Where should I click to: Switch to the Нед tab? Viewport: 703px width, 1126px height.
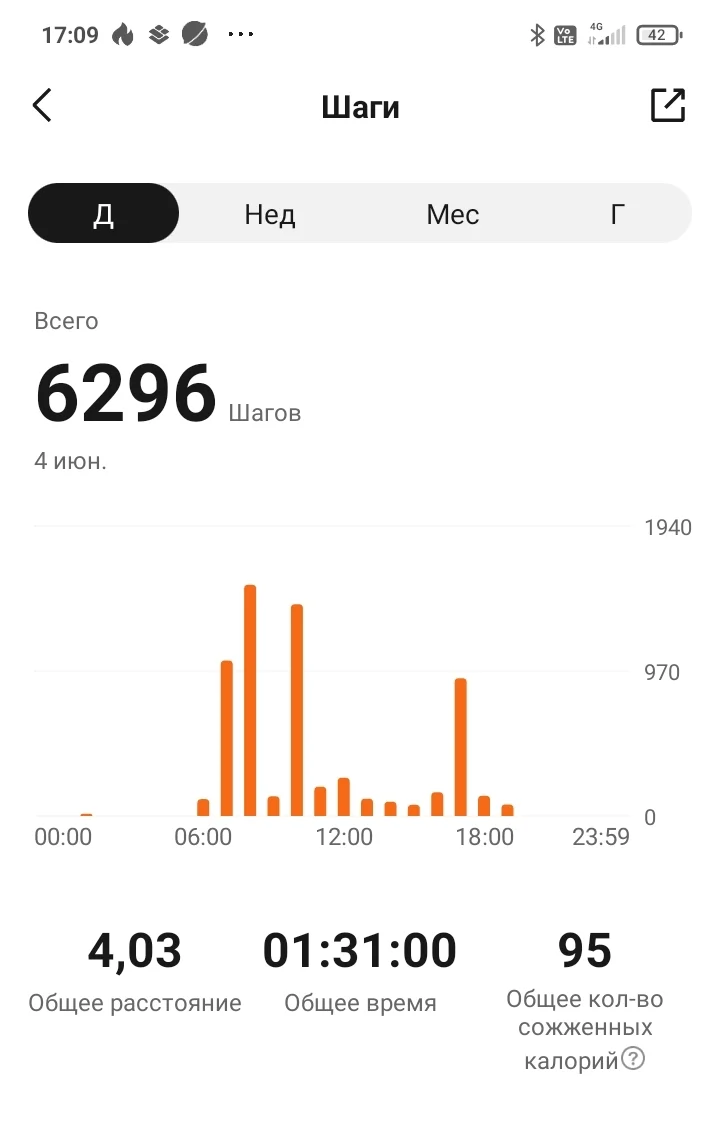(x=270, y=214)
